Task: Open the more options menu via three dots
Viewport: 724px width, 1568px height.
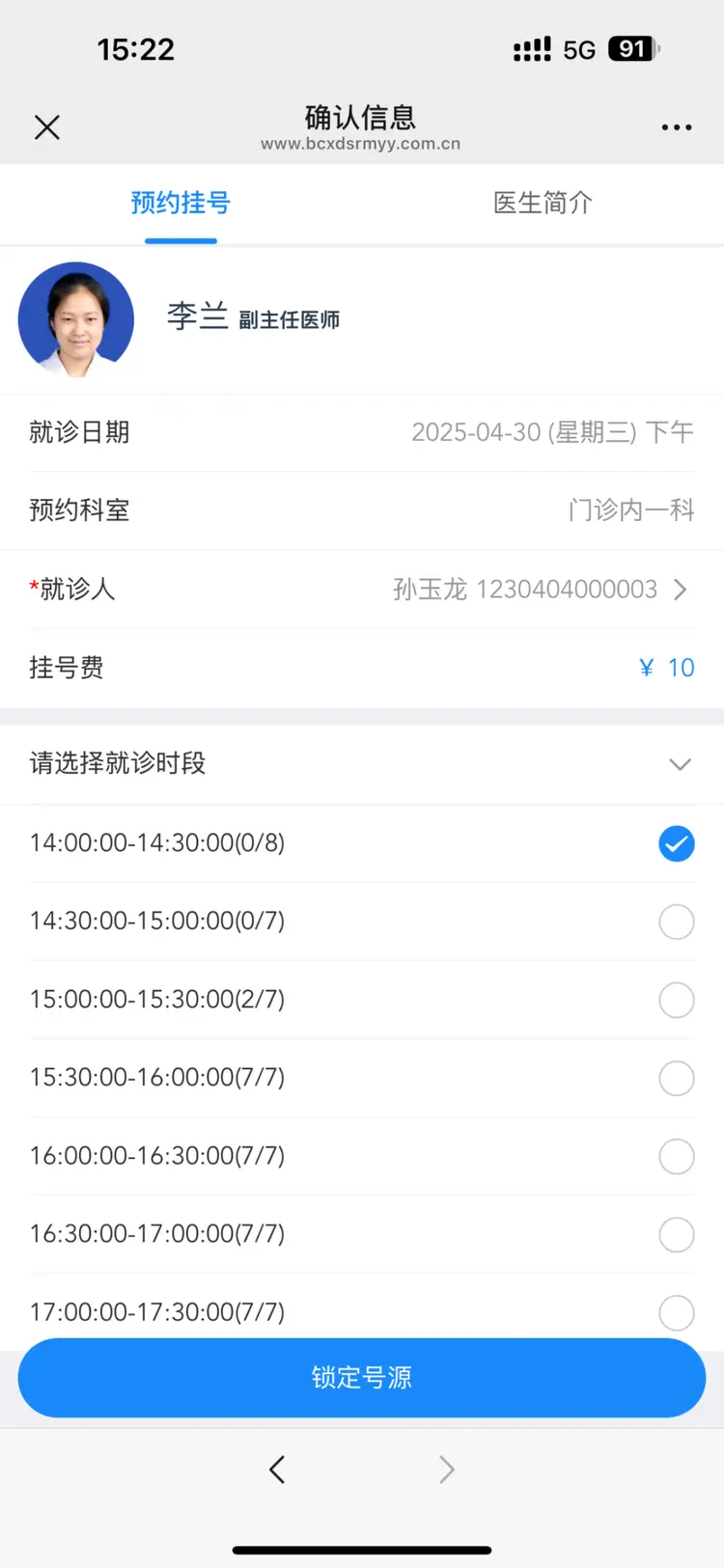Action: point(677,126)
